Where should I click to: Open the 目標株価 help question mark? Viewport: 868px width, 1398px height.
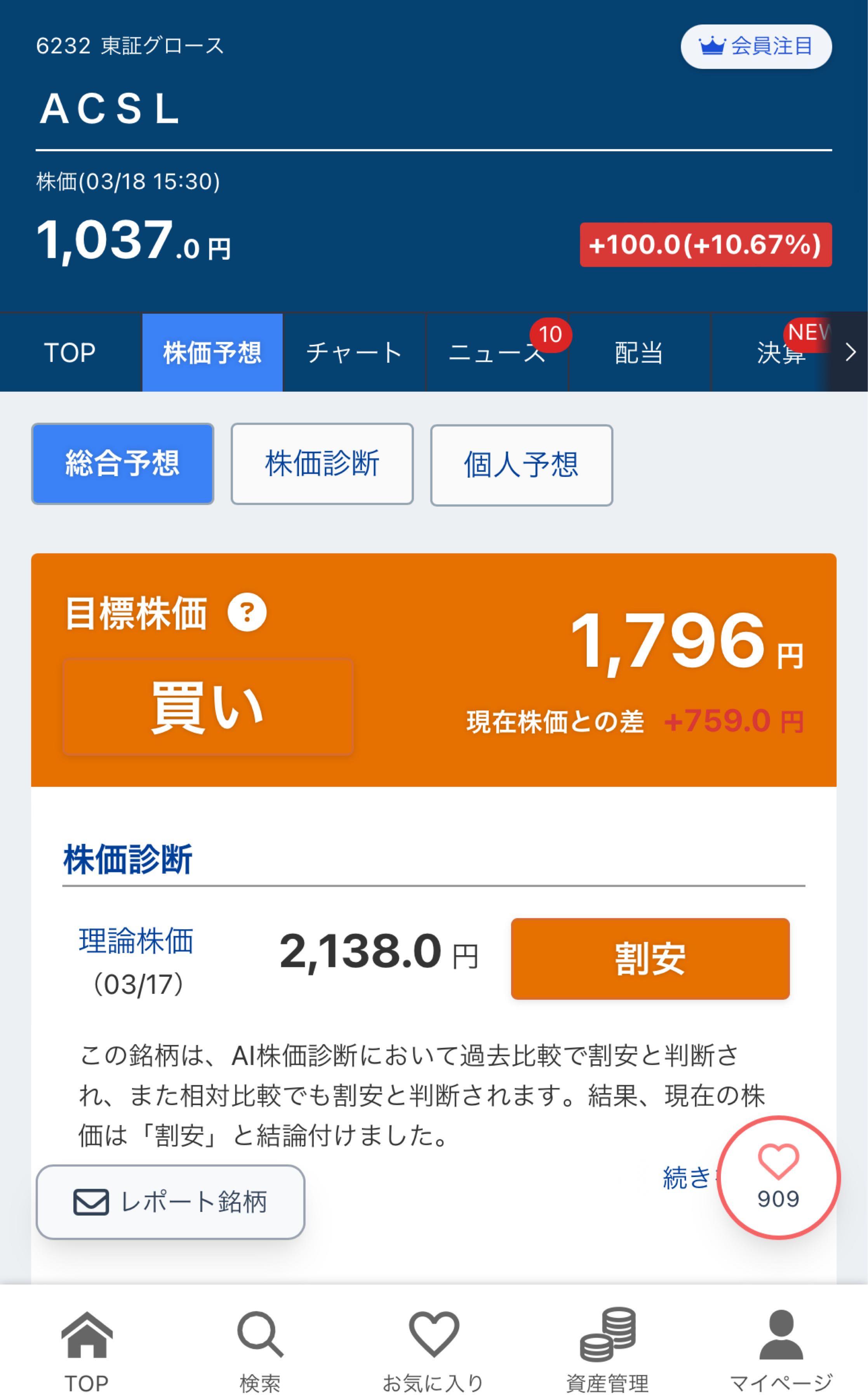click(x=247, y=612)
